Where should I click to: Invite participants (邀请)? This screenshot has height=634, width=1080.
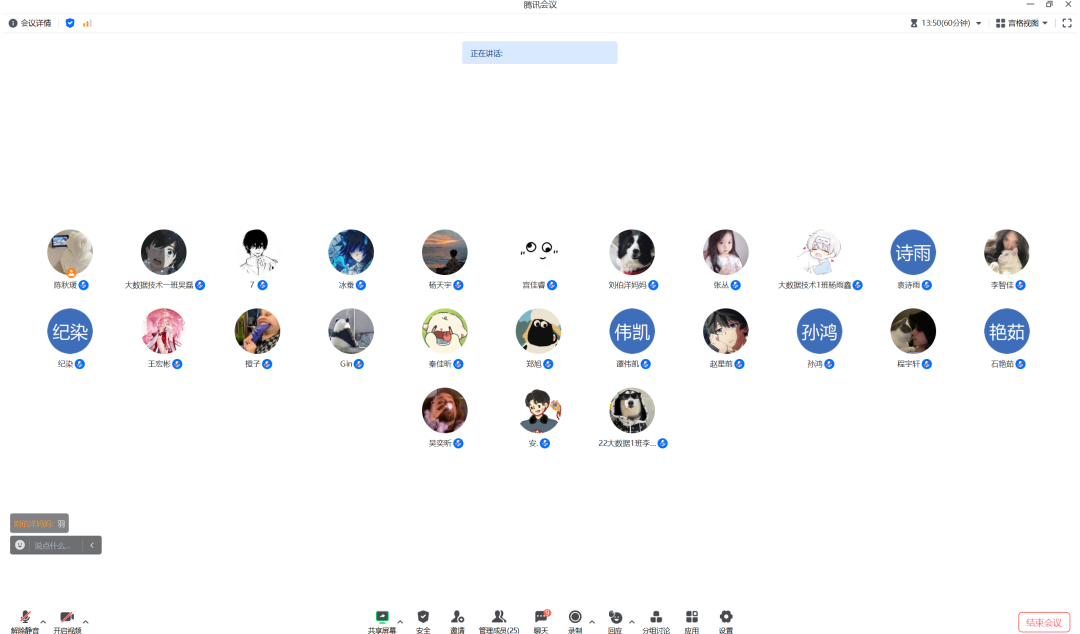[457, 621]
